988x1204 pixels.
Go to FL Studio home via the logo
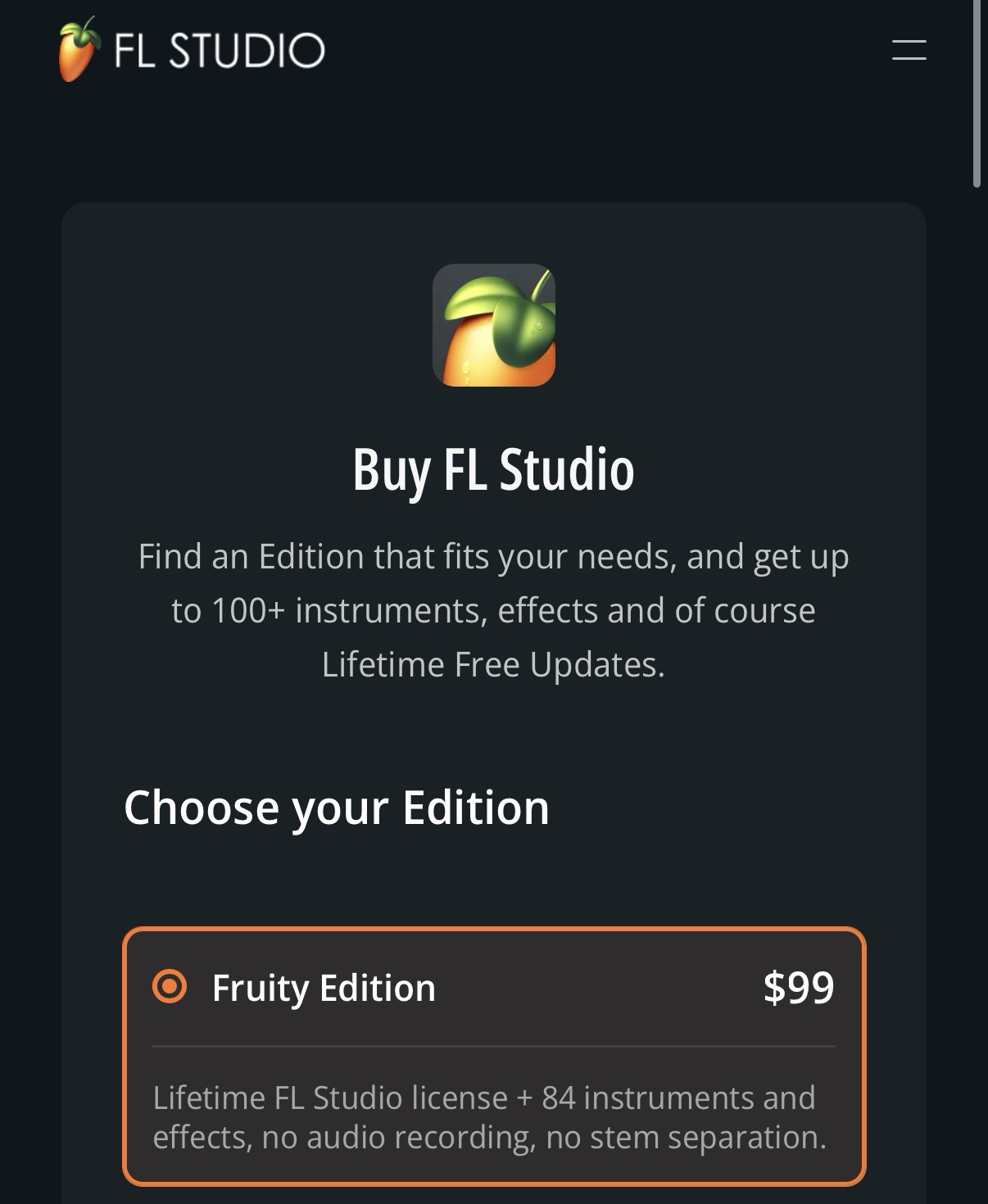pyautogui.click(x=192, y=50)
